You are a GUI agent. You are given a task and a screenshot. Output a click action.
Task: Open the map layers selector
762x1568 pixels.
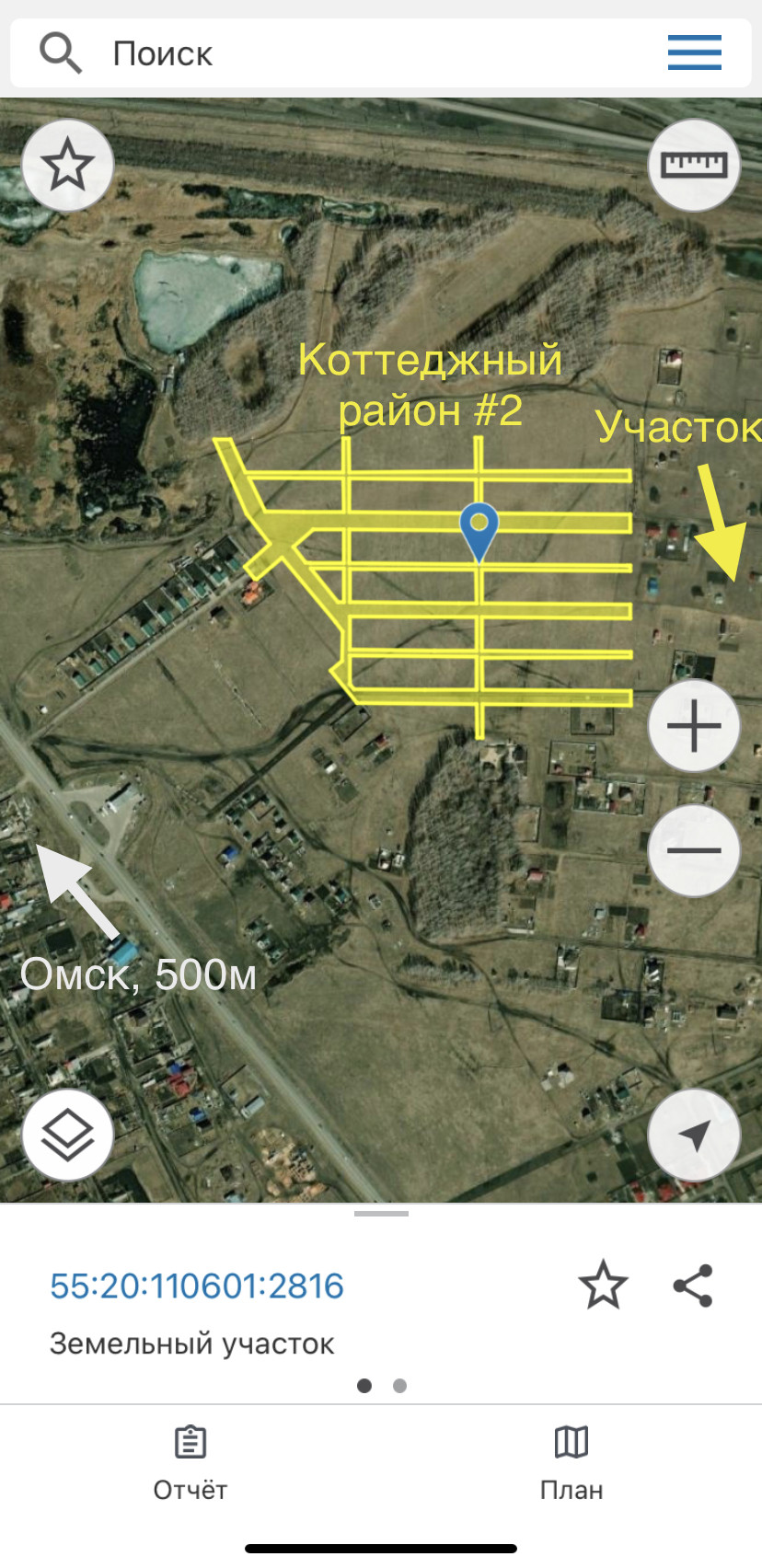click(67, 1134)
